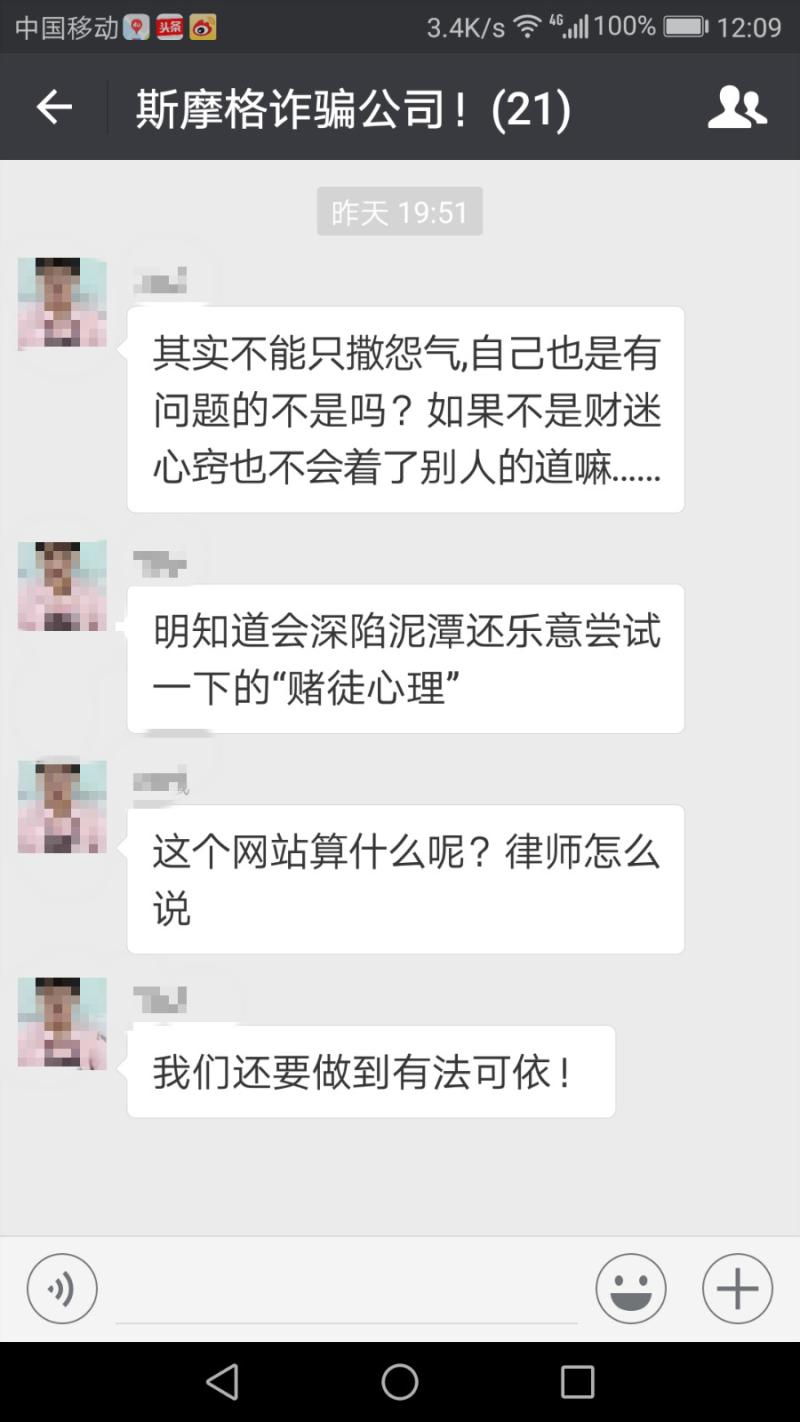Open the recent apps overview
This screenshot has height=1422, width=800.
(x=577, y=1382)
